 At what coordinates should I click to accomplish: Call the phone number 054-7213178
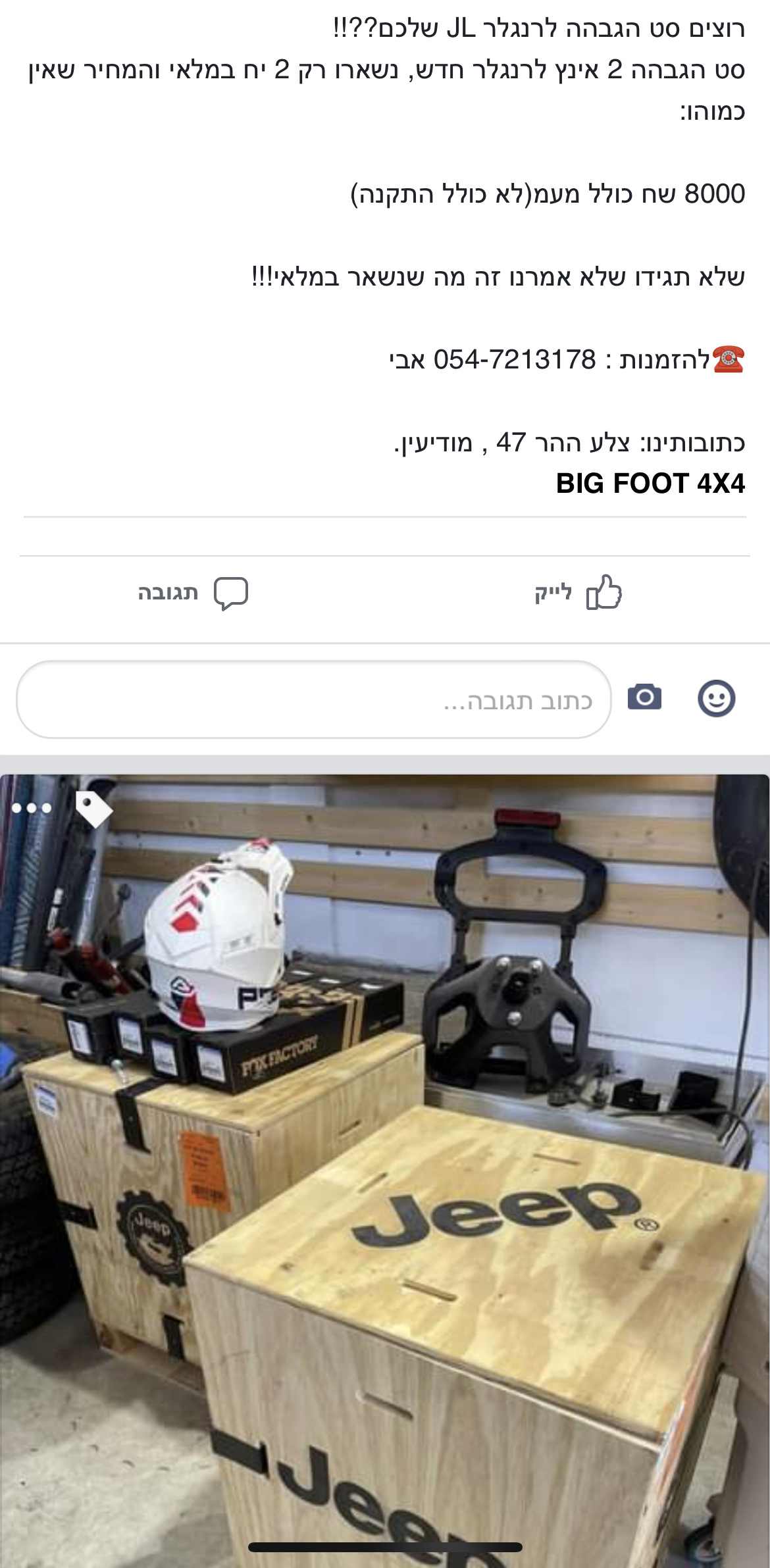(x=514, y=360)
